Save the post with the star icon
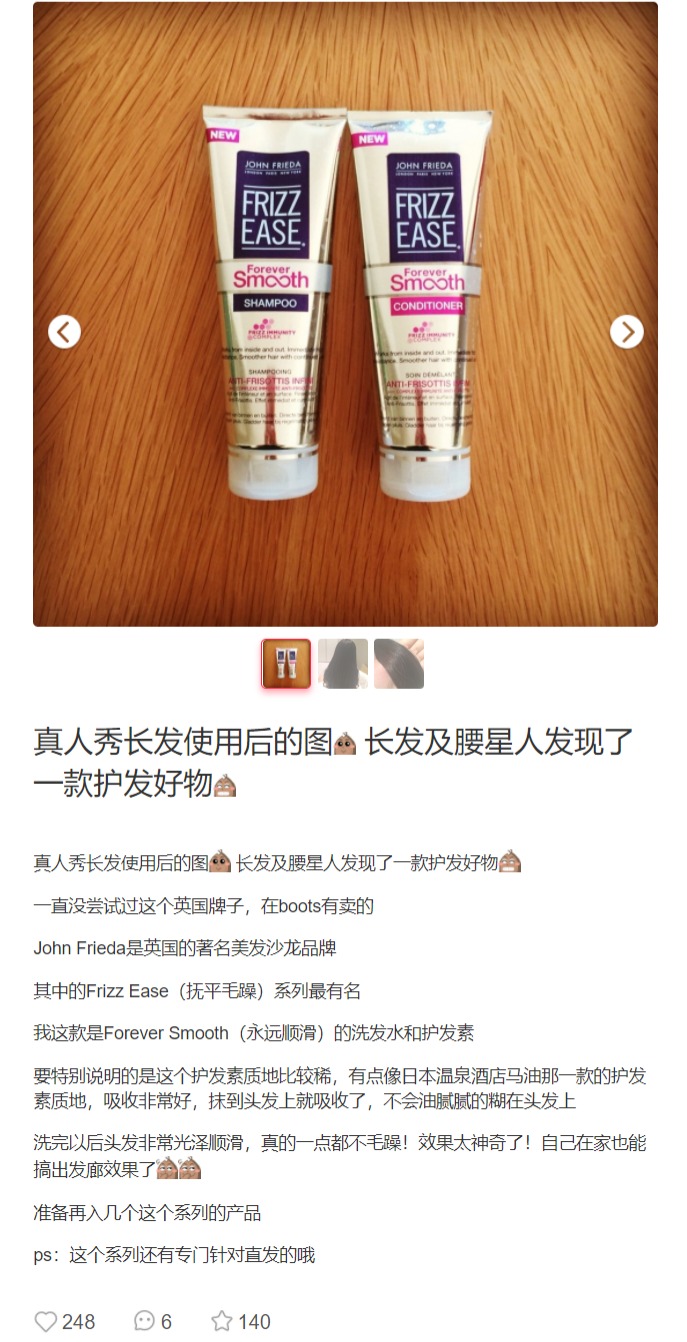Image resolution: width=687 pixels, height=1342 pixels. tap(222, 1321)
